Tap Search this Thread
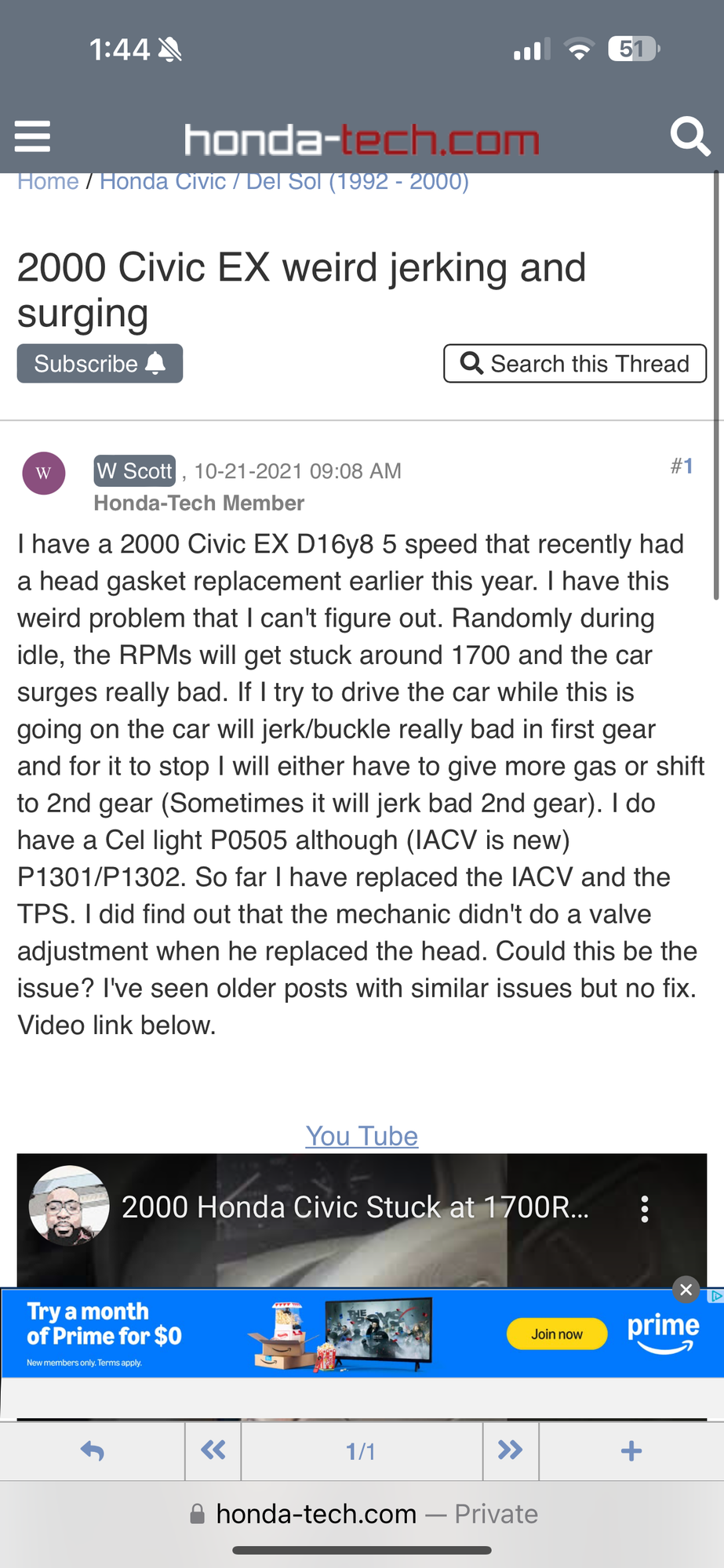The height and width of the screenshot is (1568, 724). point(574,364)
